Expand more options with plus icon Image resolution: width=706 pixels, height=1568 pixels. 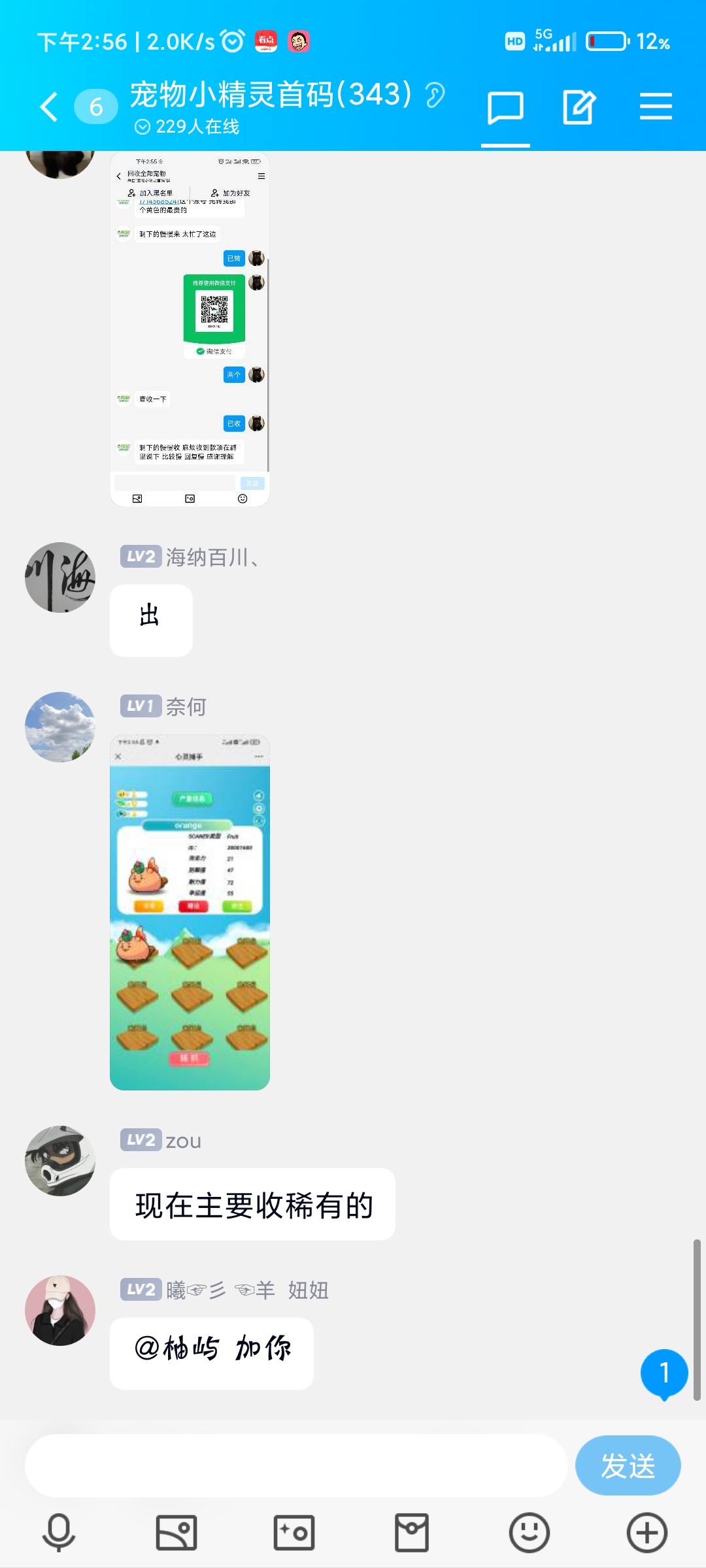click(647, 1532)
